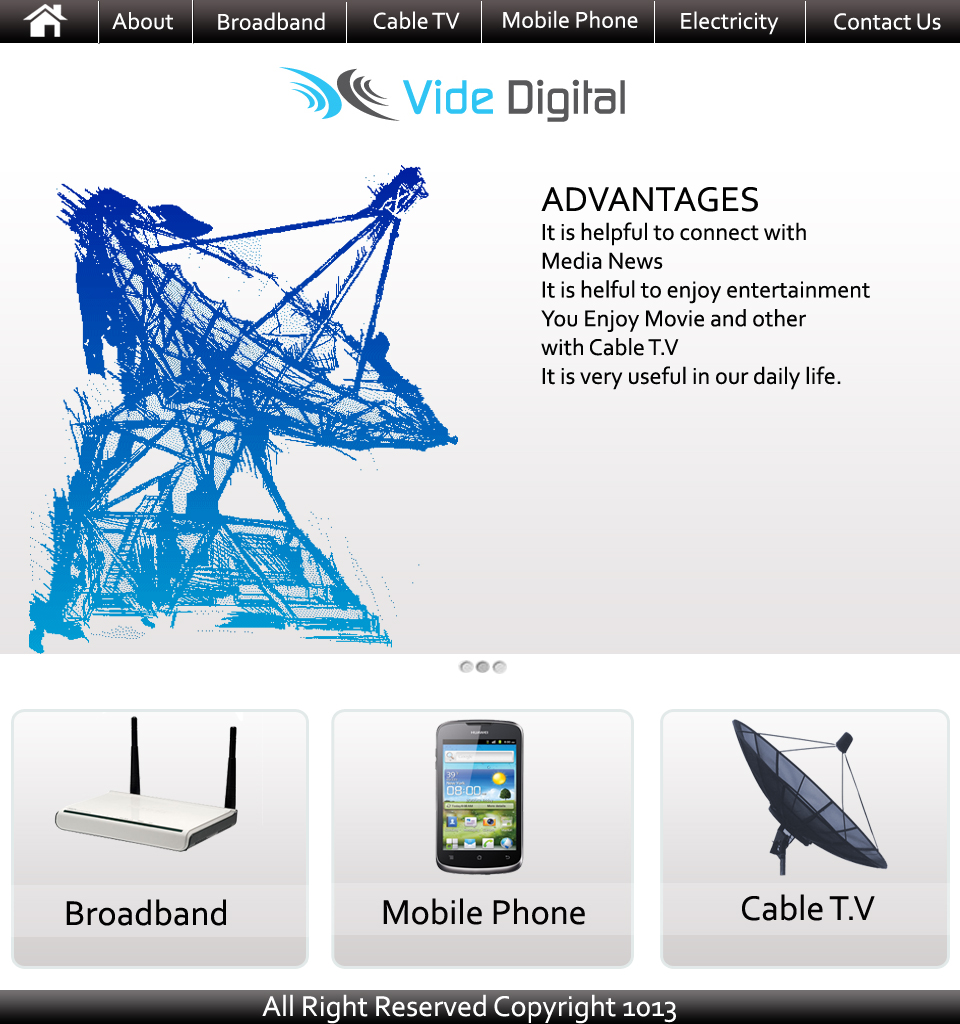Open the Mobile Phone card
This screenshot has height=1024, width=960.
[482, 838]
